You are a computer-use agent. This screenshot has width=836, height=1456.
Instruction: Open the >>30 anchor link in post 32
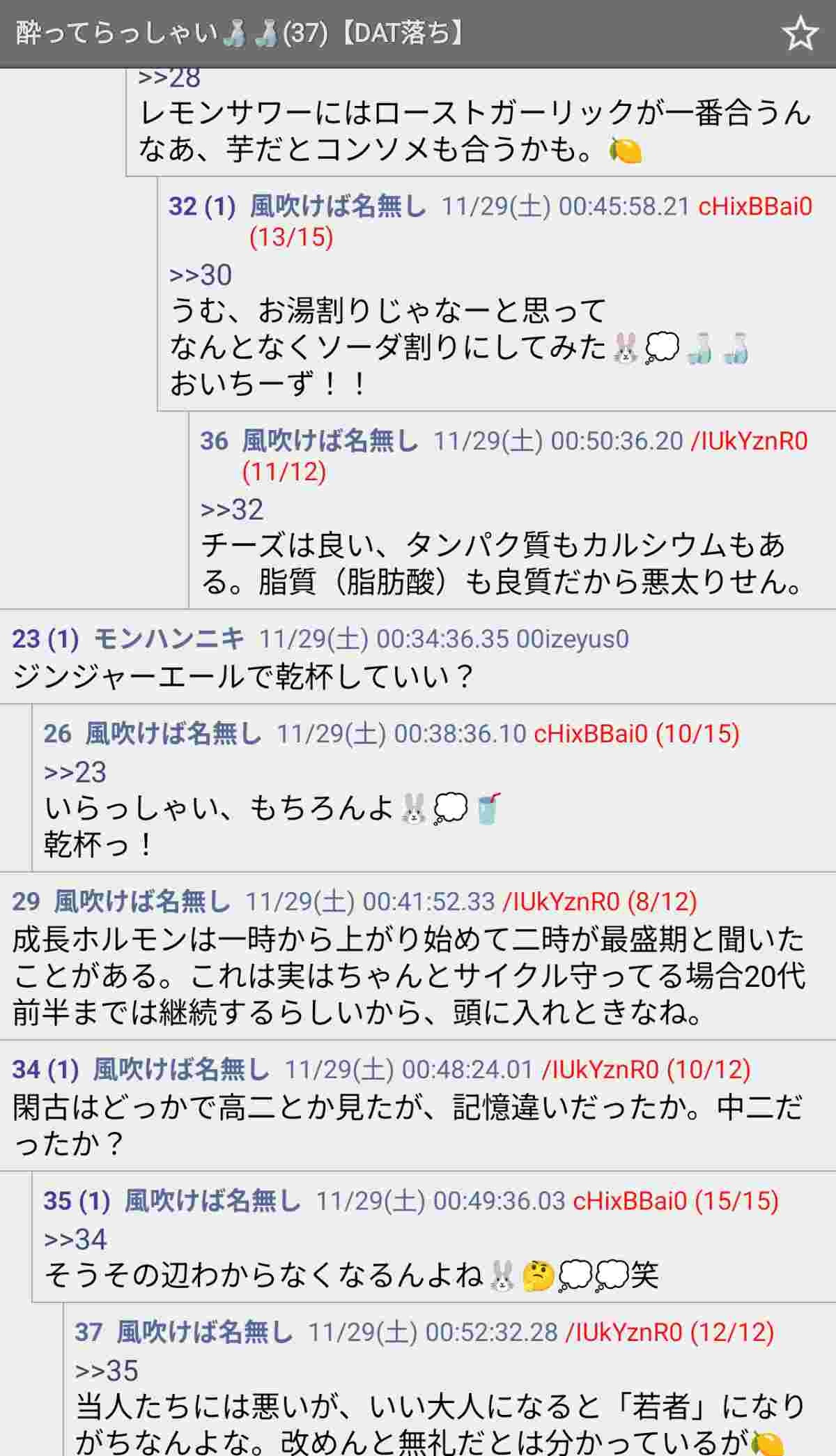(x=201, y=275)
